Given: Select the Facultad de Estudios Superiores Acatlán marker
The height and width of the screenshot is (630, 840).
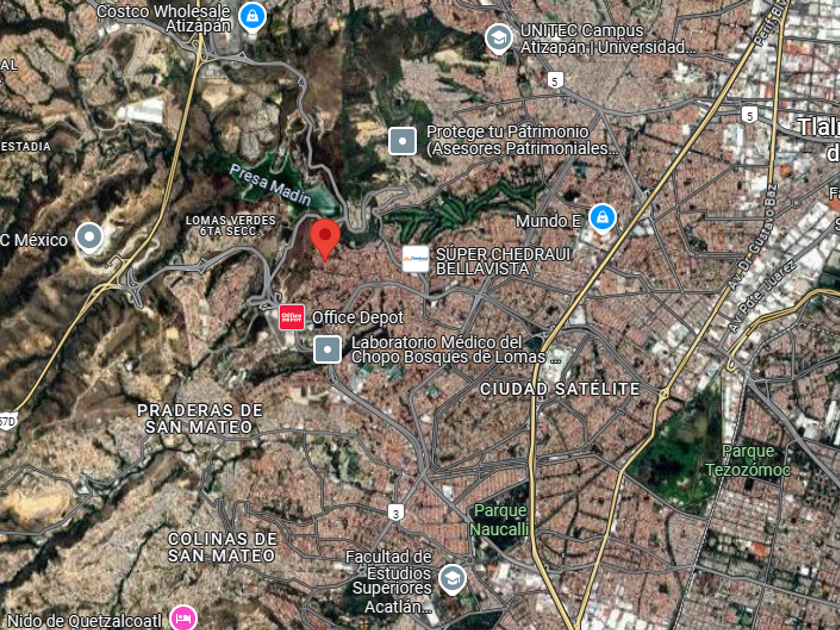Looking at the screenshot, I should [x=452, y=578].
